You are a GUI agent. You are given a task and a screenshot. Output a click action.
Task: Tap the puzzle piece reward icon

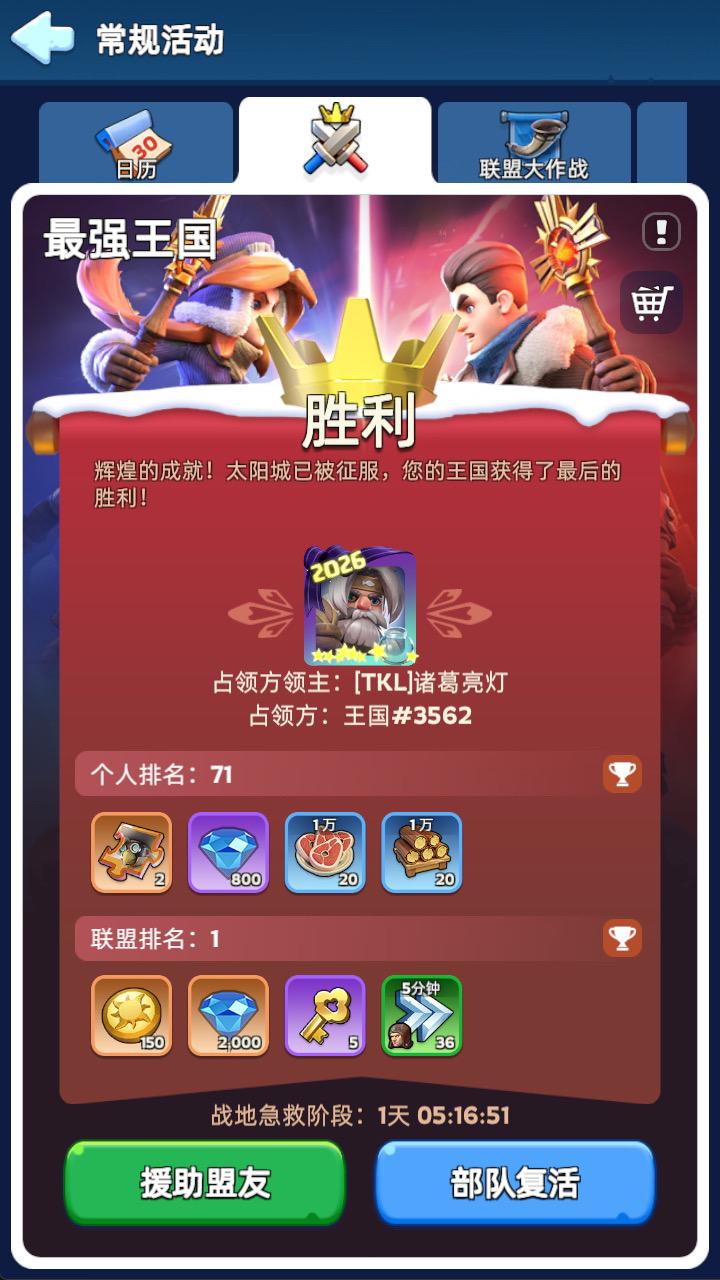[131, 853]
